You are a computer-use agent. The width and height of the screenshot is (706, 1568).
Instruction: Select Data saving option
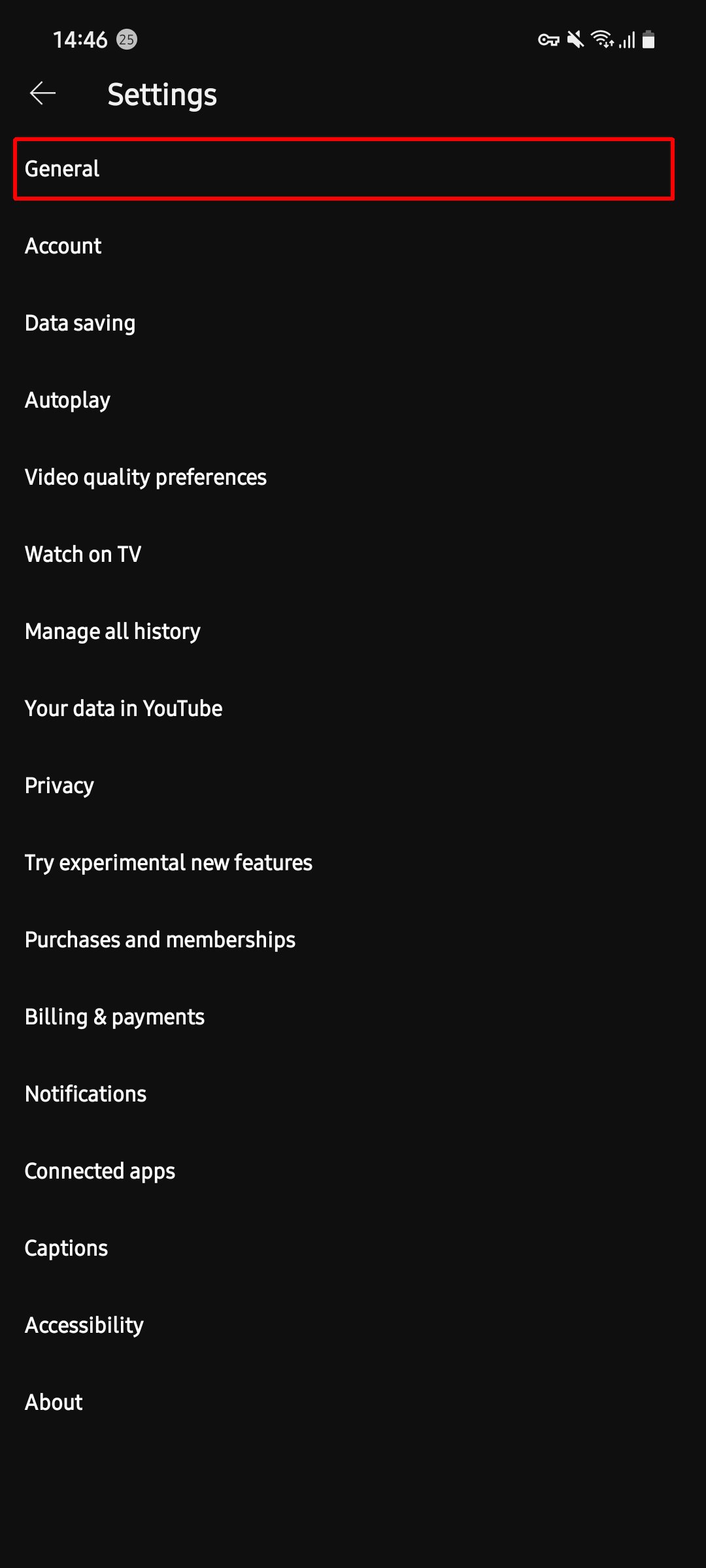[x=80, y=323]
